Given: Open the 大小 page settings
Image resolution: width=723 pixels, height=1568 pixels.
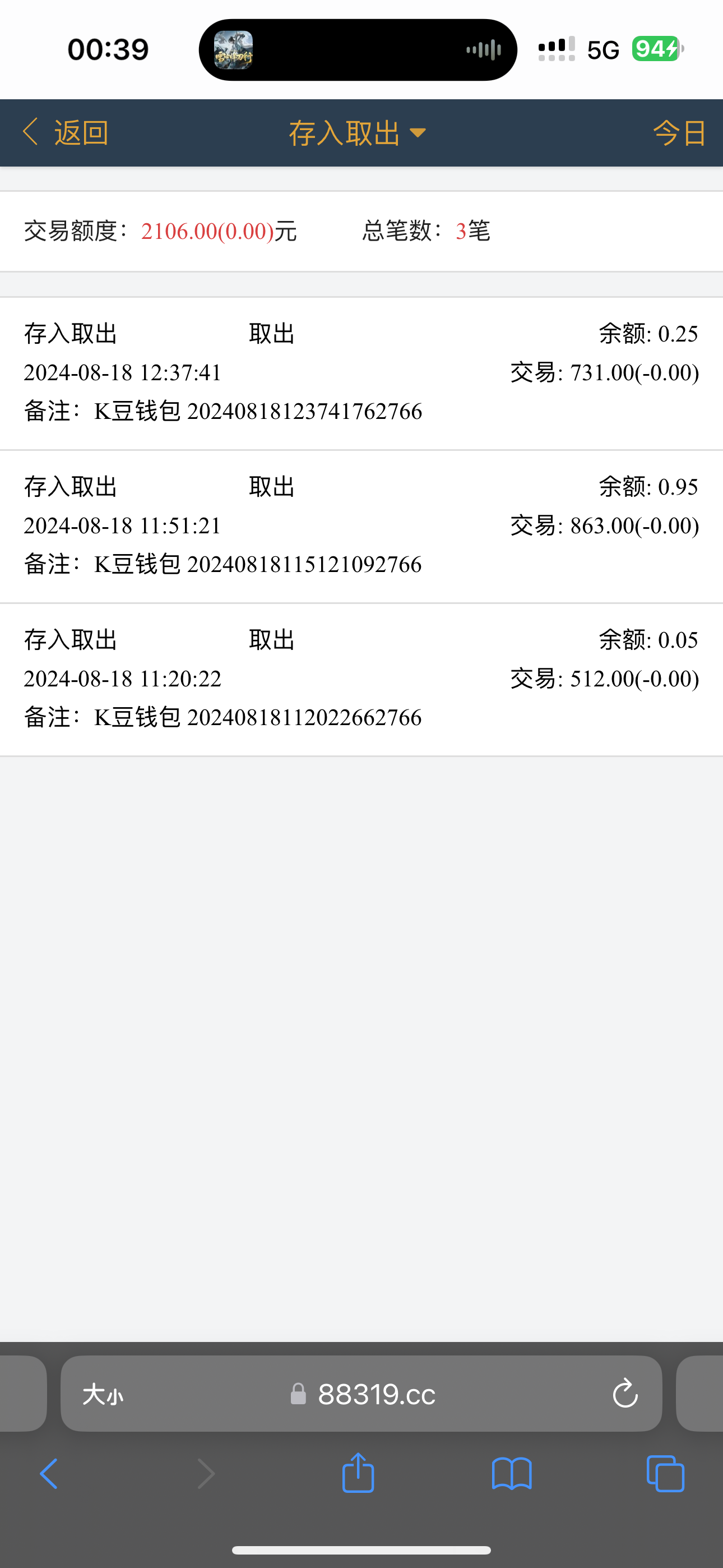Looking at the screenshot, I should coord(102,1394).
